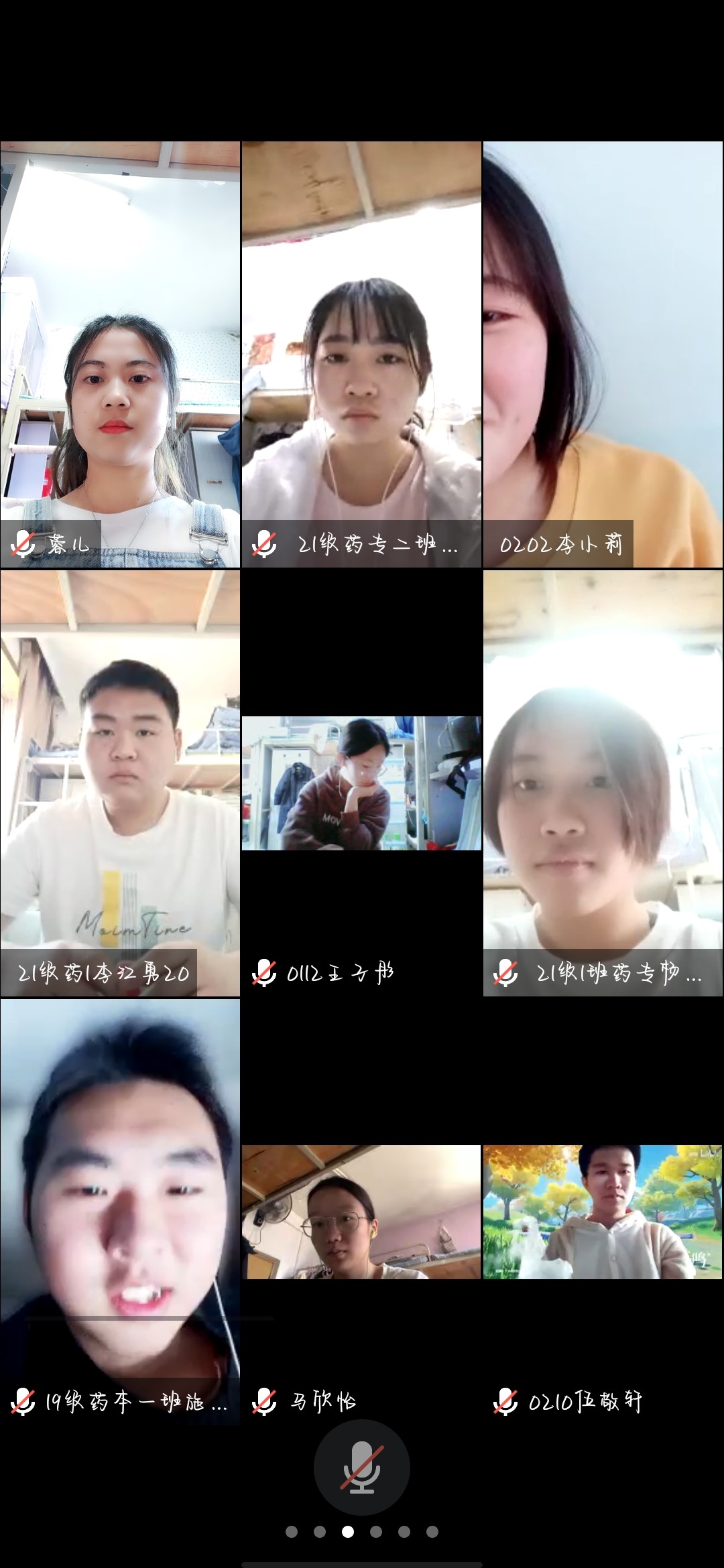Jump to the first page dot indicator
This screenshot has width=724, height=1568.
pyautogui.click(x=292, y=1532)
